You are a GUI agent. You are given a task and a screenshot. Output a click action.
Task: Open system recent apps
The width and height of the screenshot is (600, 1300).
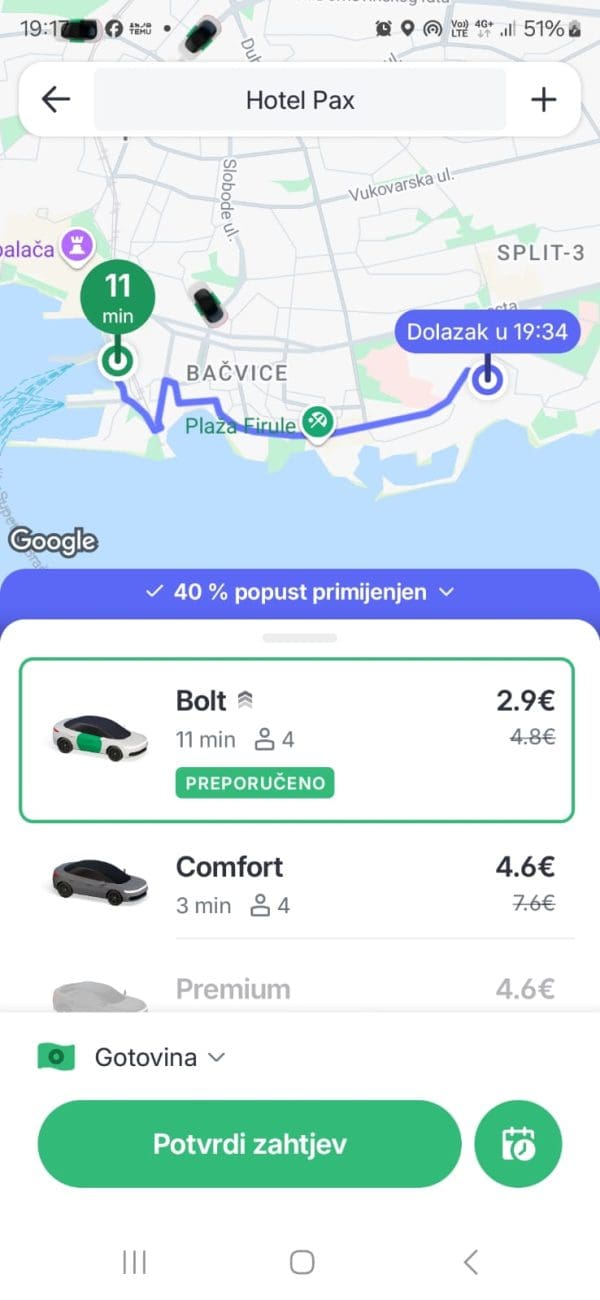(x=135, y=1262)
